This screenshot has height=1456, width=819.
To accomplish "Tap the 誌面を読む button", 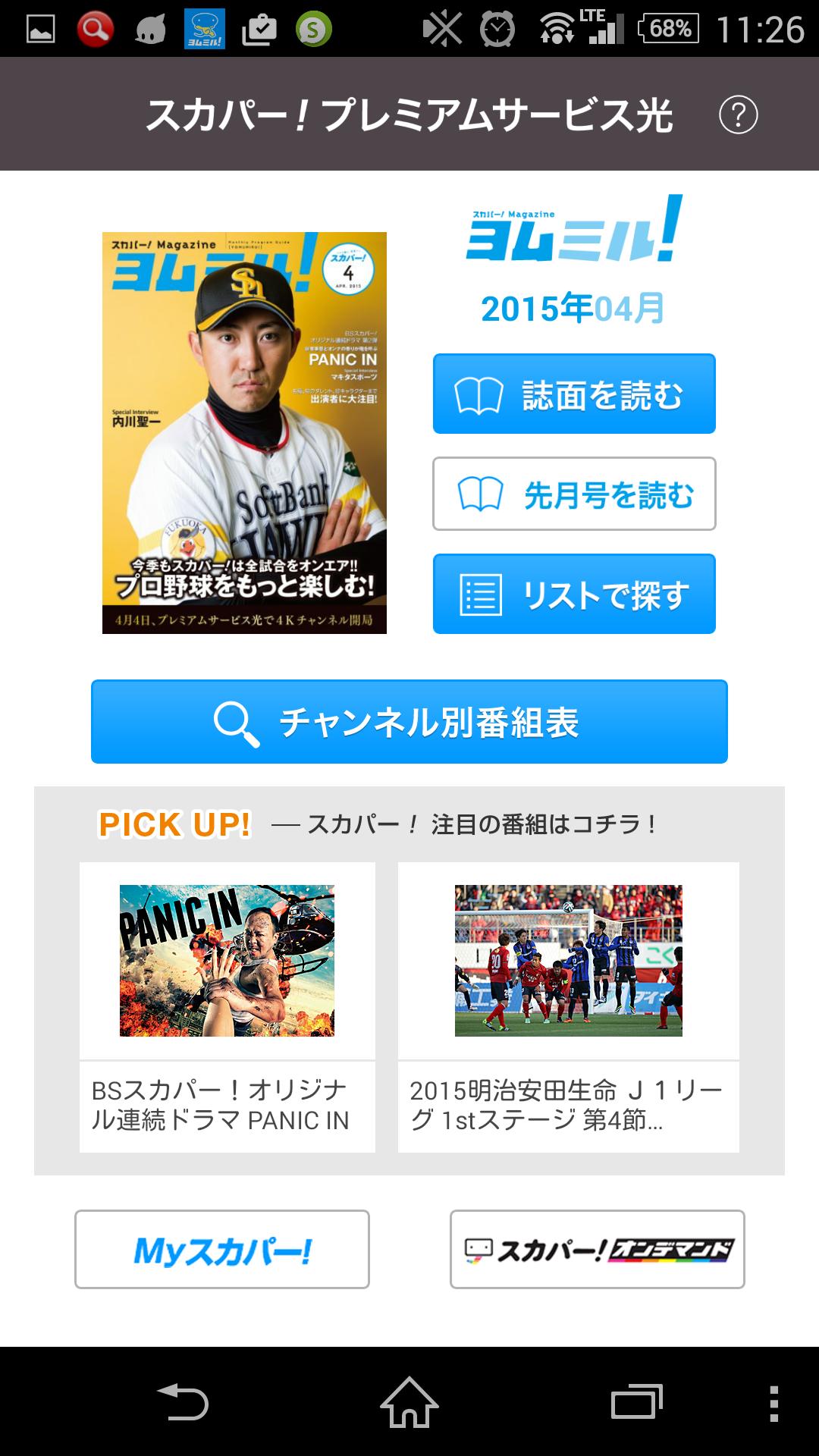I will (574, 394).
